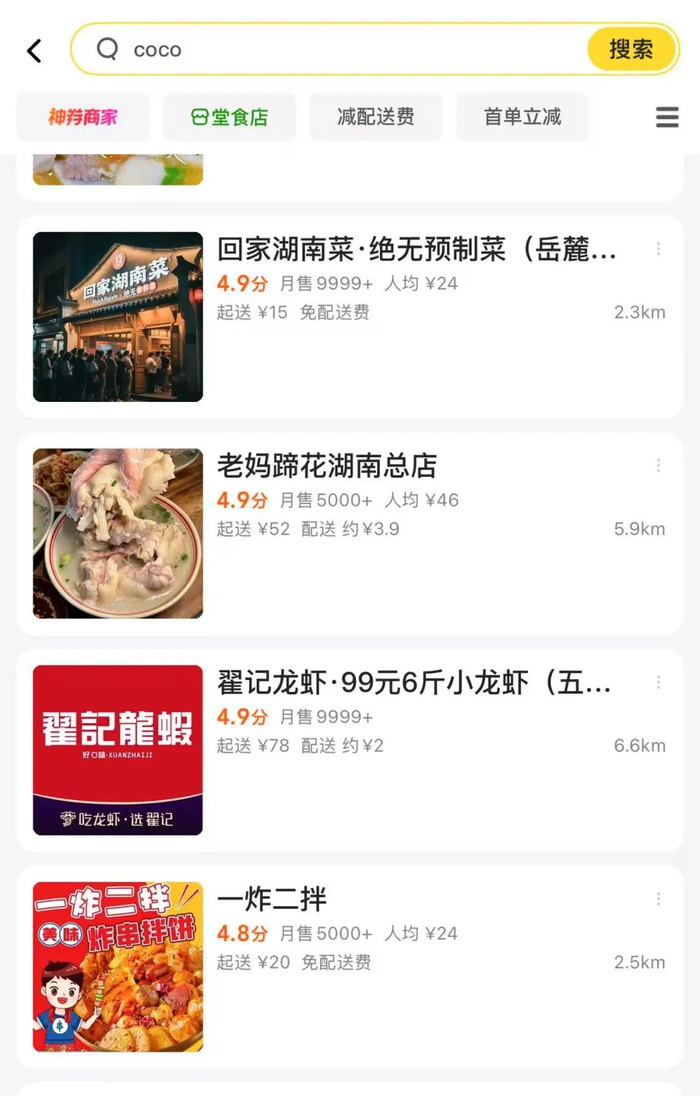The height and width of the screenshot is (1096, 700).
Task: Select the 堂食店 filter chip
Action: click(x=230, y=117)
